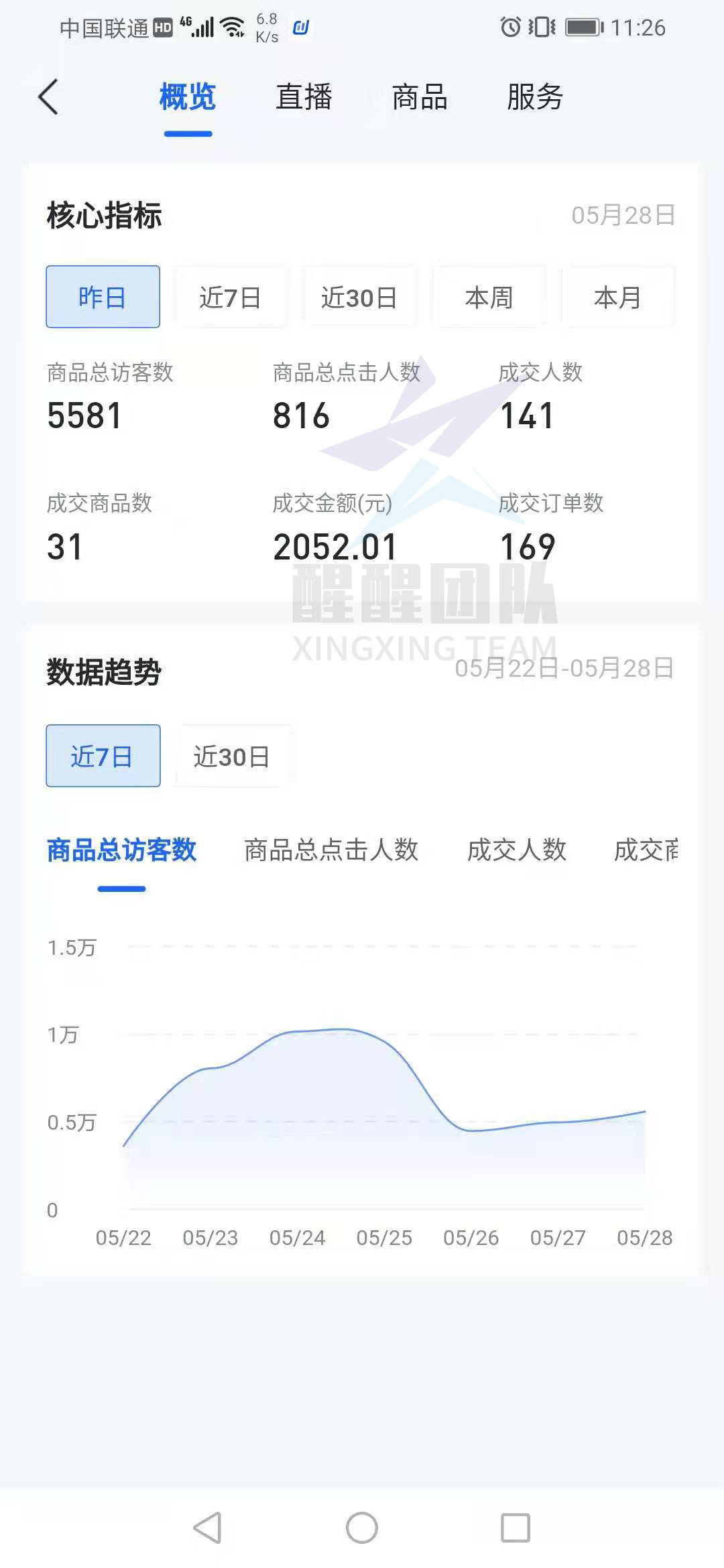This screenshot has width=724, height=1568.
Task: Tap the 成交金额 value 2052.01
Action: tap(335, 546)
